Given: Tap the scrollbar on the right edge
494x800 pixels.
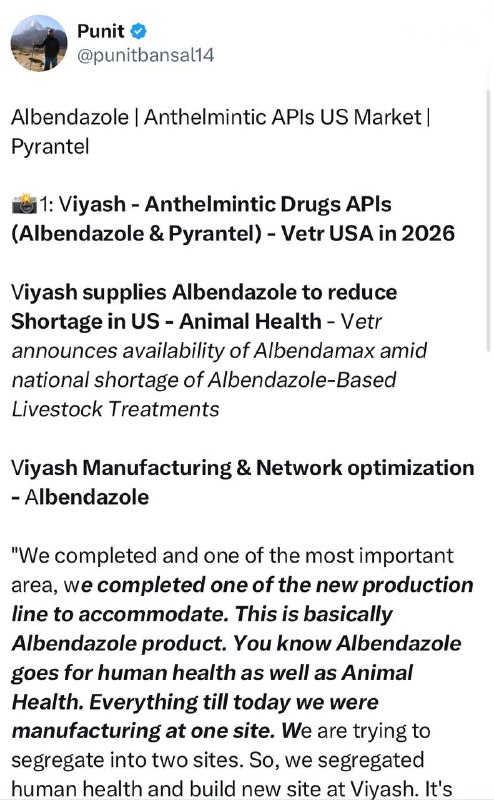Looking at the screenshot, I should click(x=488, y=220).
